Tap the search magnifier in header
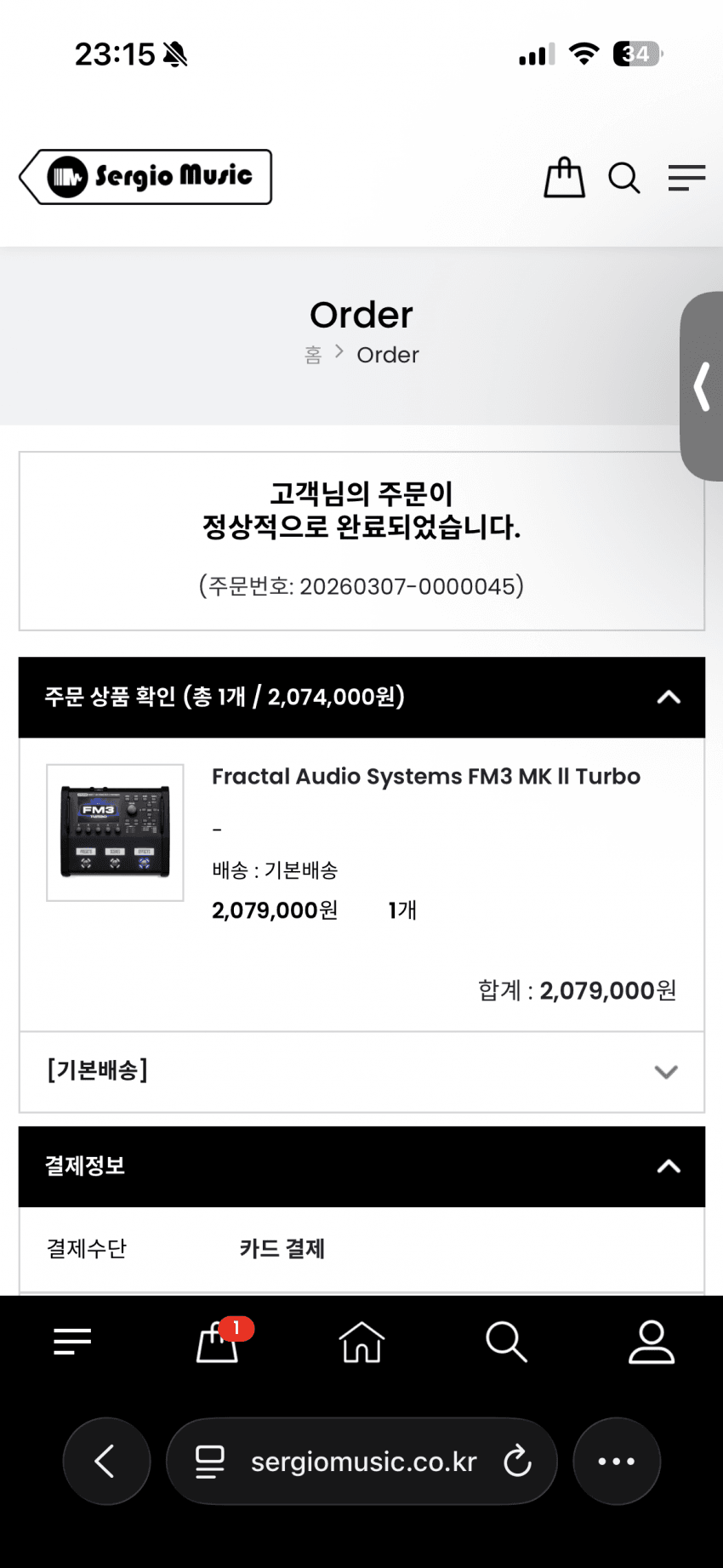723x1568 pixels. (x=624, y=178)
